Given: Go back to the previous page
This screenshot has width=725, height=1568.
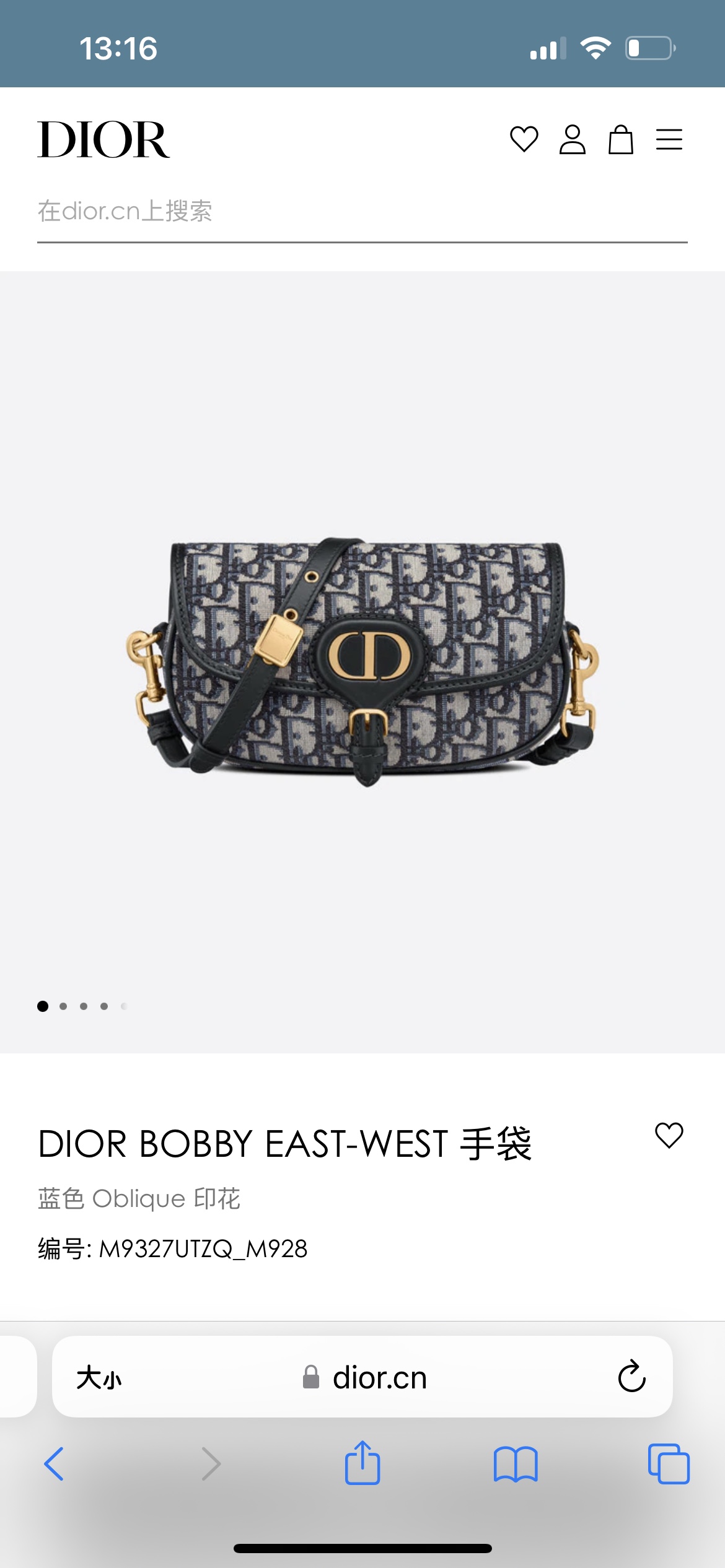Looking at the screenshot, I should [55, 1464].
